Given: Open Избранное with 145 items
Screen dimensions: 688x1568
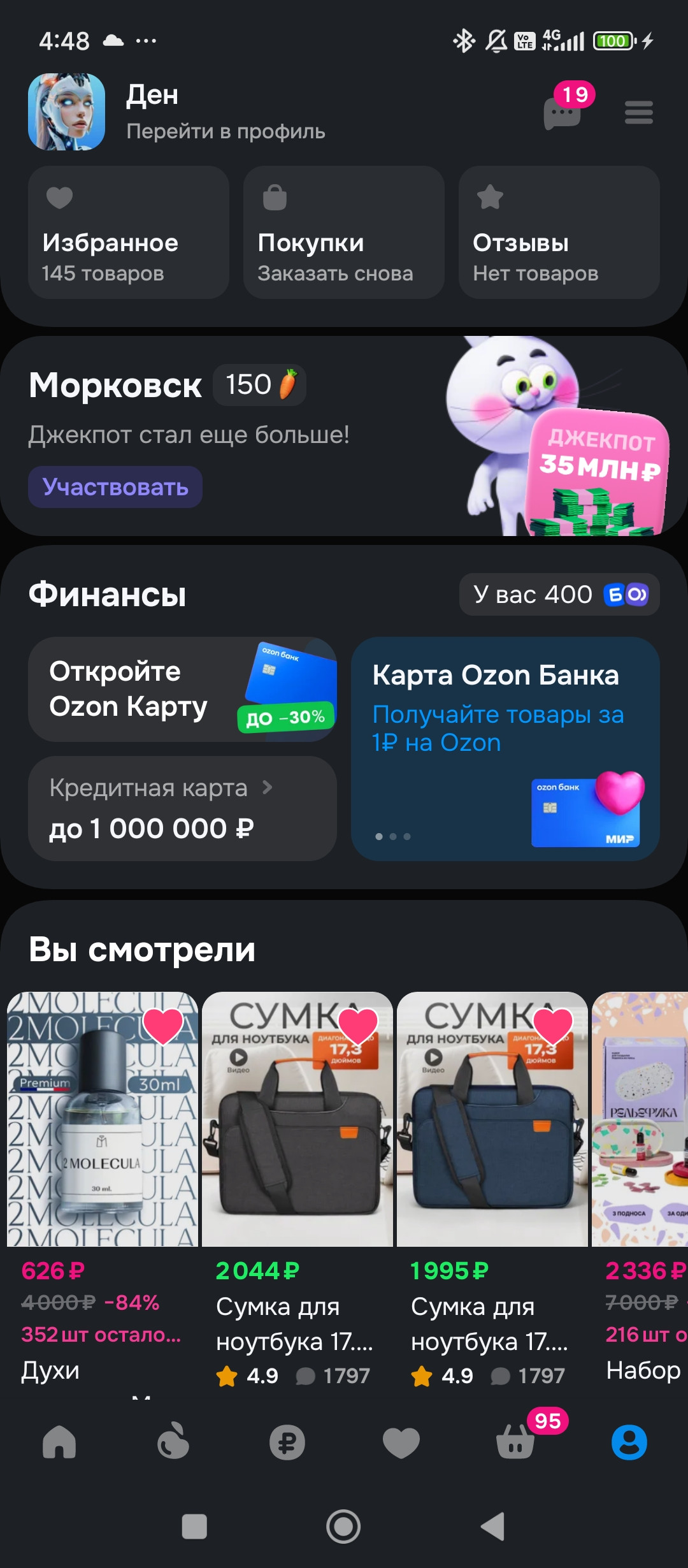Looking at the screenshot, I should point(128,233).
